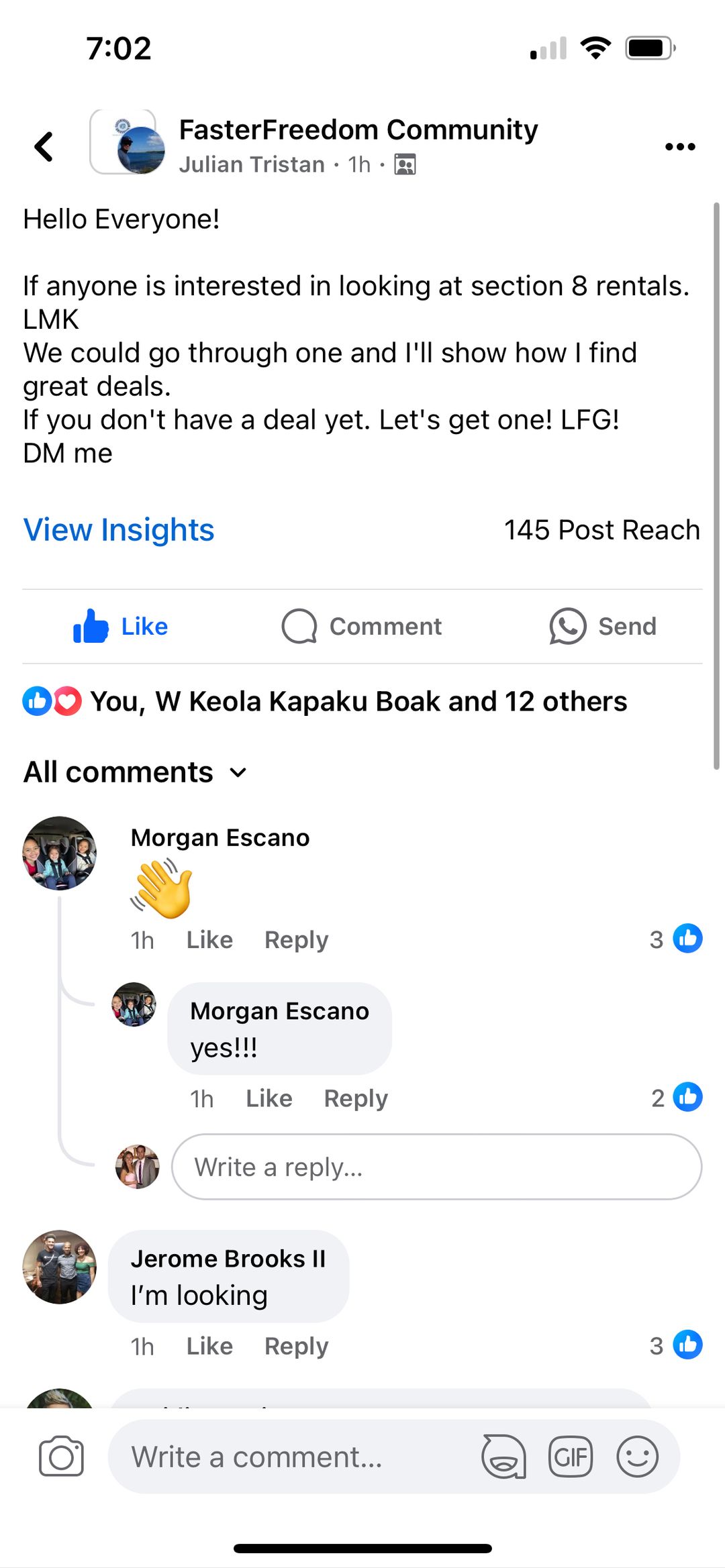Open the three-dot post options menu

pos(679,146)
